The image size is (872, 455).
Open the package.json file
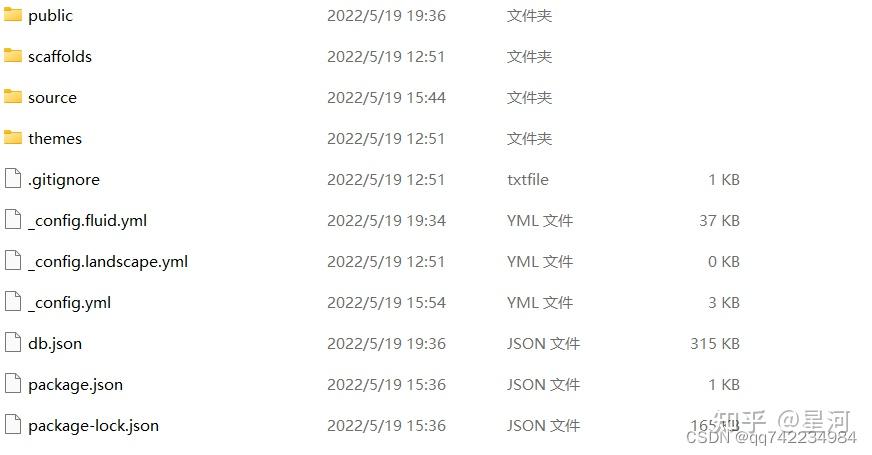[75, 385]
